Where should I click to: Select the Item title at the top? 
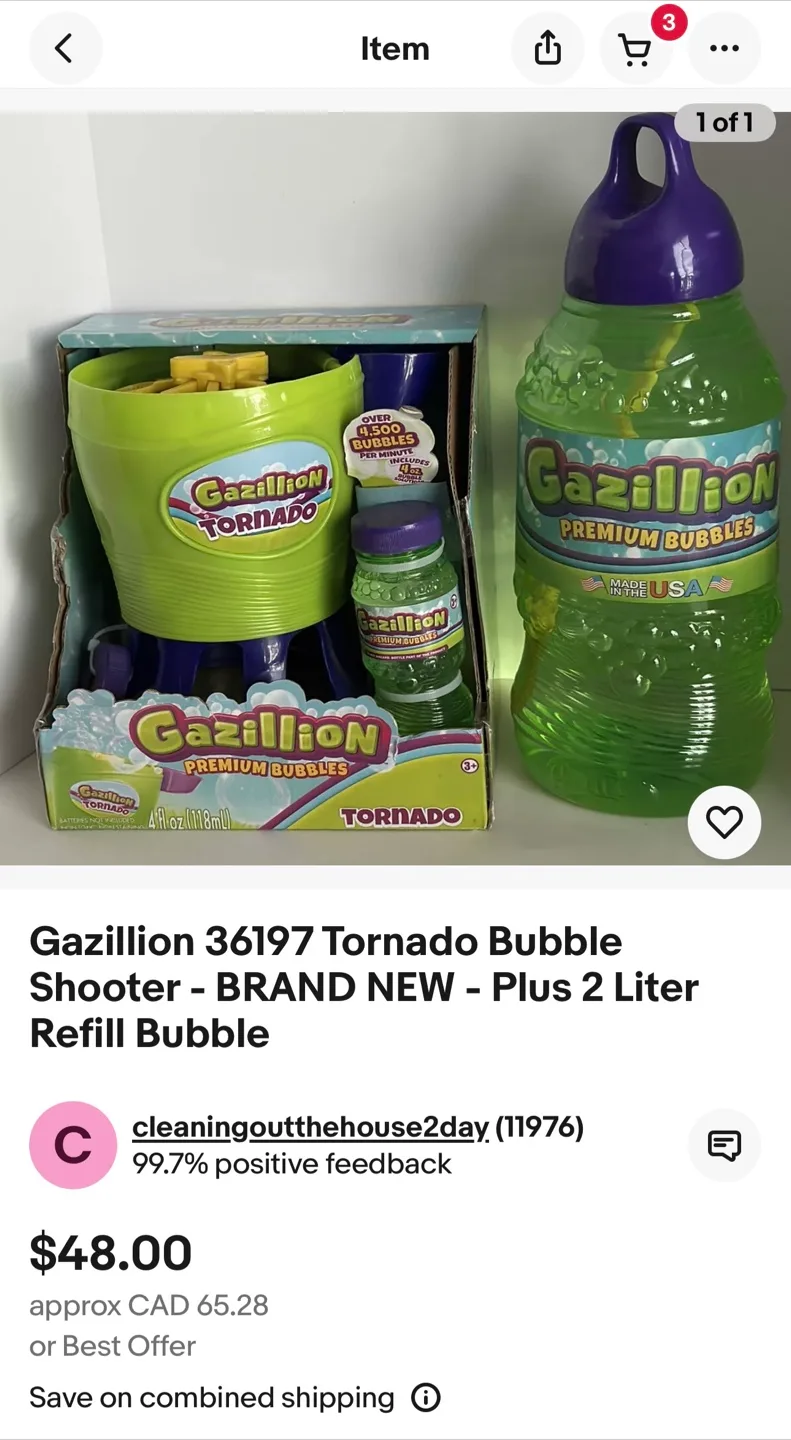click(x=395, y=48)
